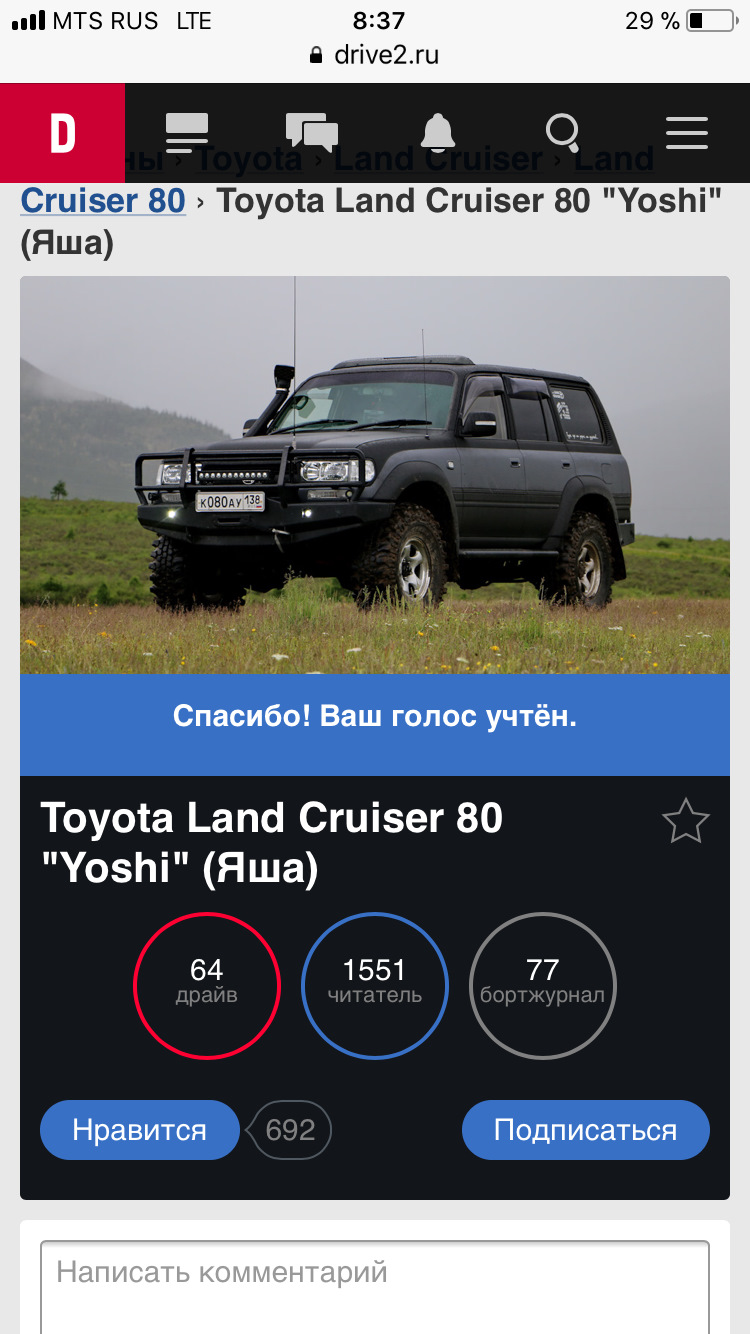
Task: Open the hamburger menu
Action: [687, 133]
